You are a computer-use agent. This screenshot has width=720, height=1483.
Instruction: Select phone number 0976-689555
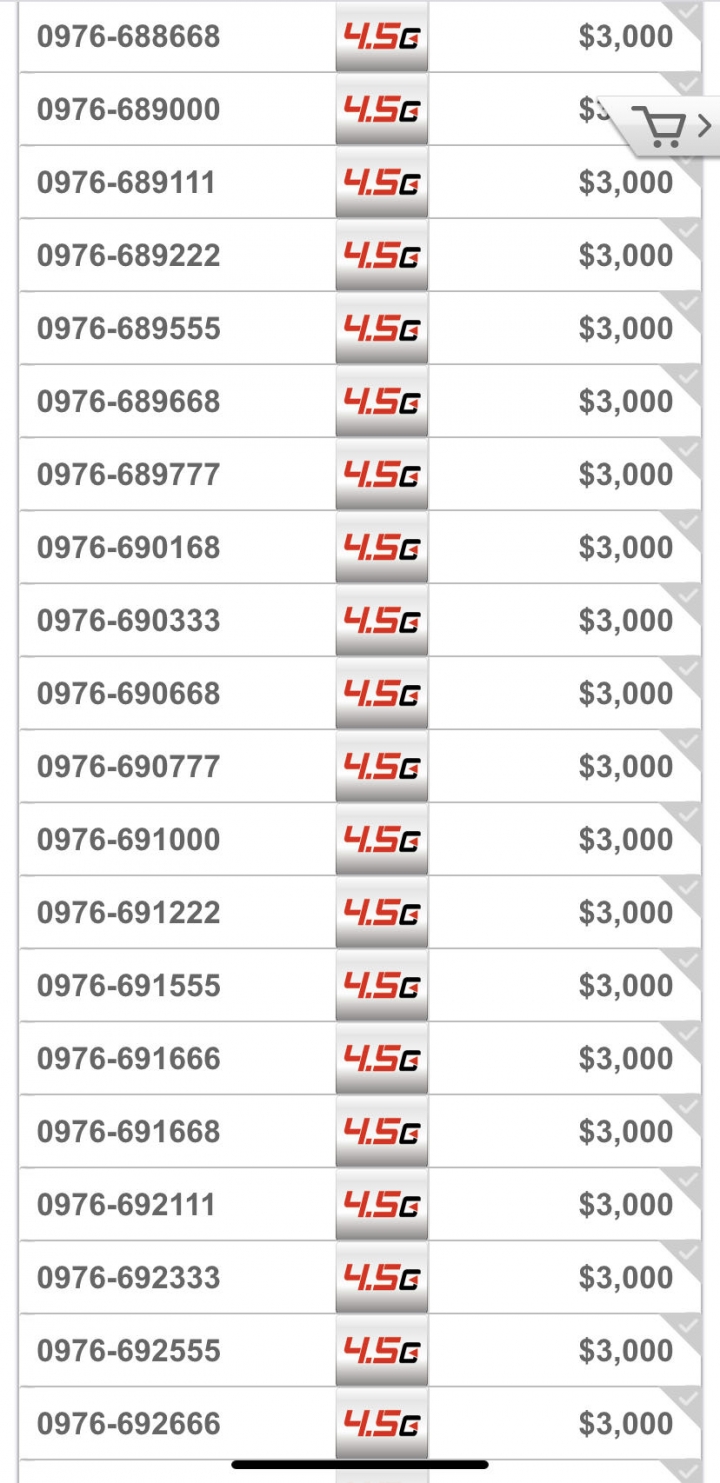coord(360,329)
